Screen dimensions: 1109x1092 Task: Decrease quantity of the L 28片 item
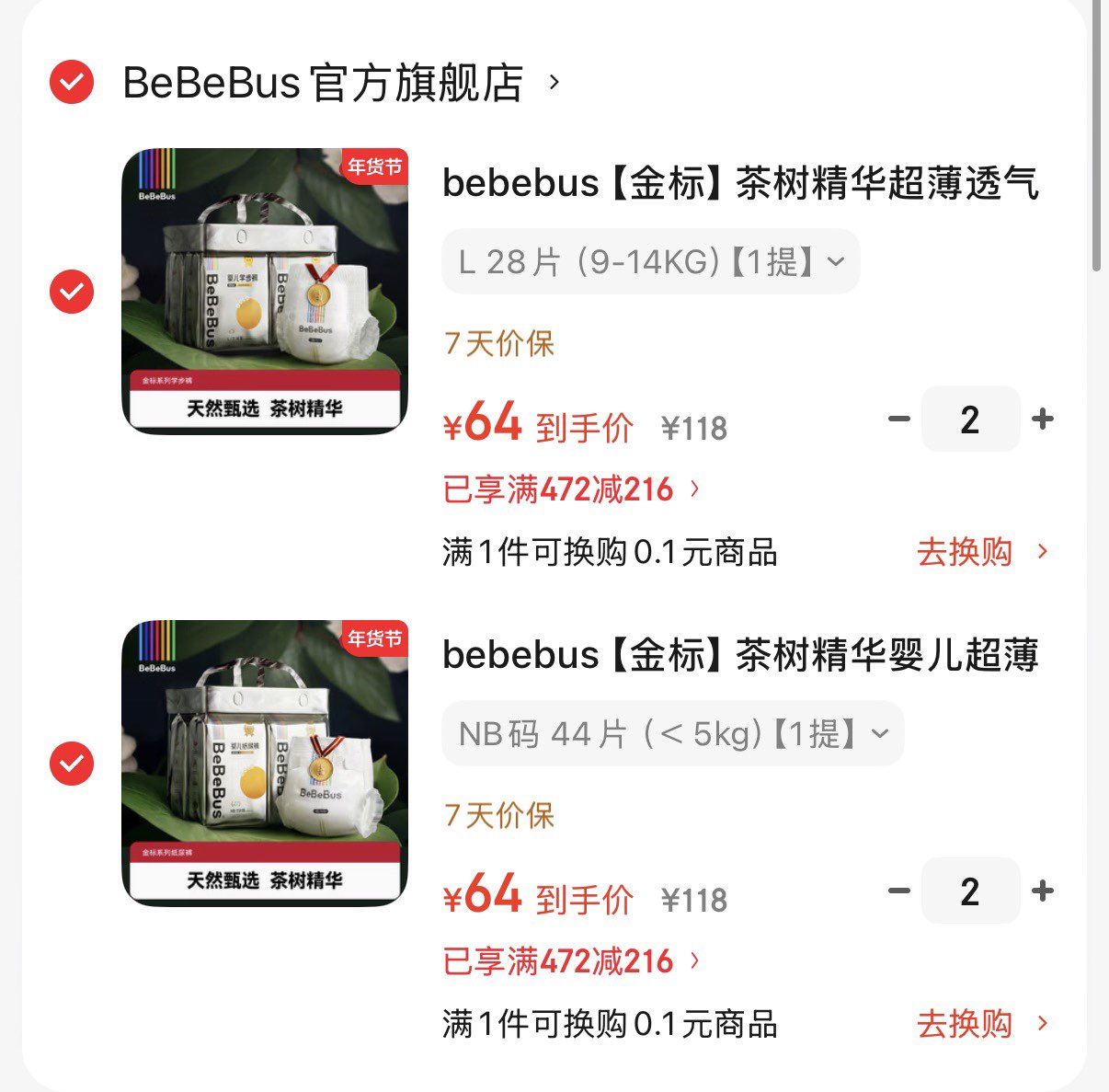click(898, 420)
